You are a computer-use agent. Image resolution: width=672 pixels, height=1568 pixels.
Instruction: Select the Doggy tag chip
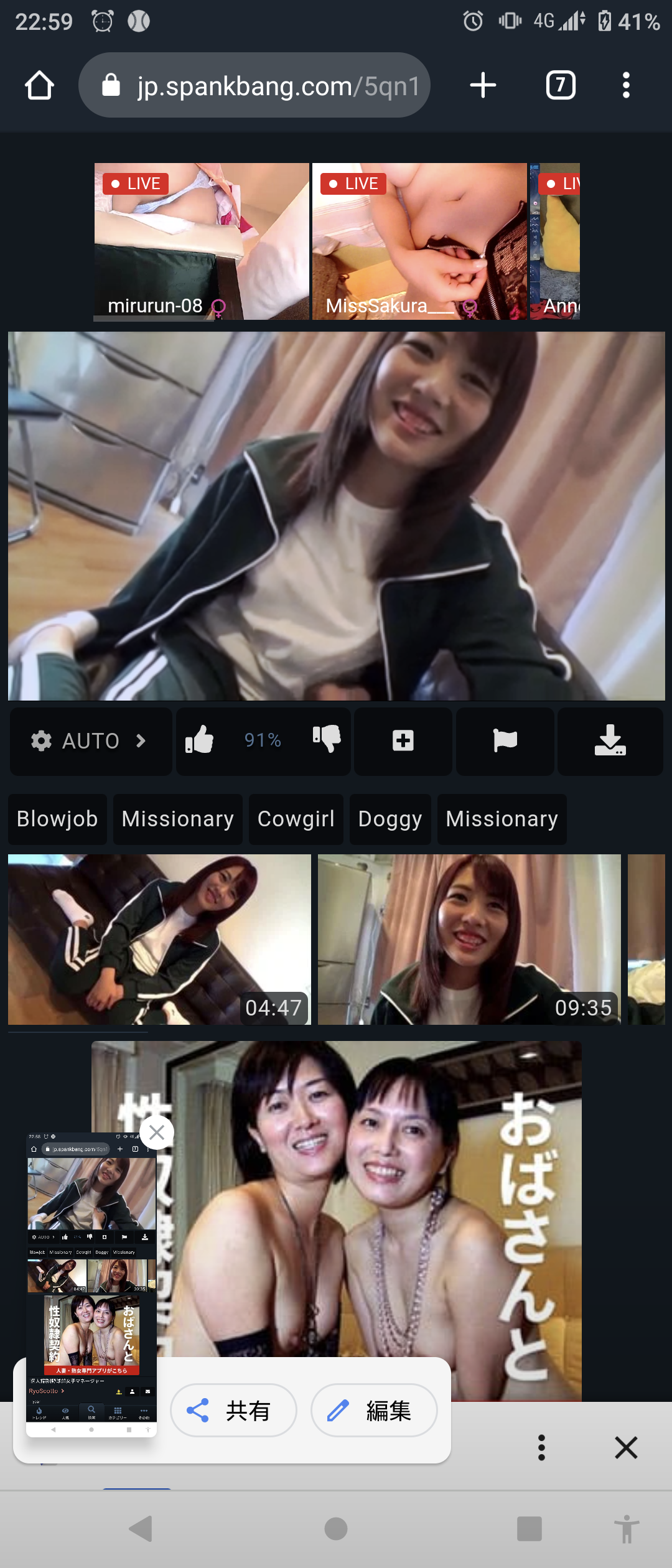[390, 819]
